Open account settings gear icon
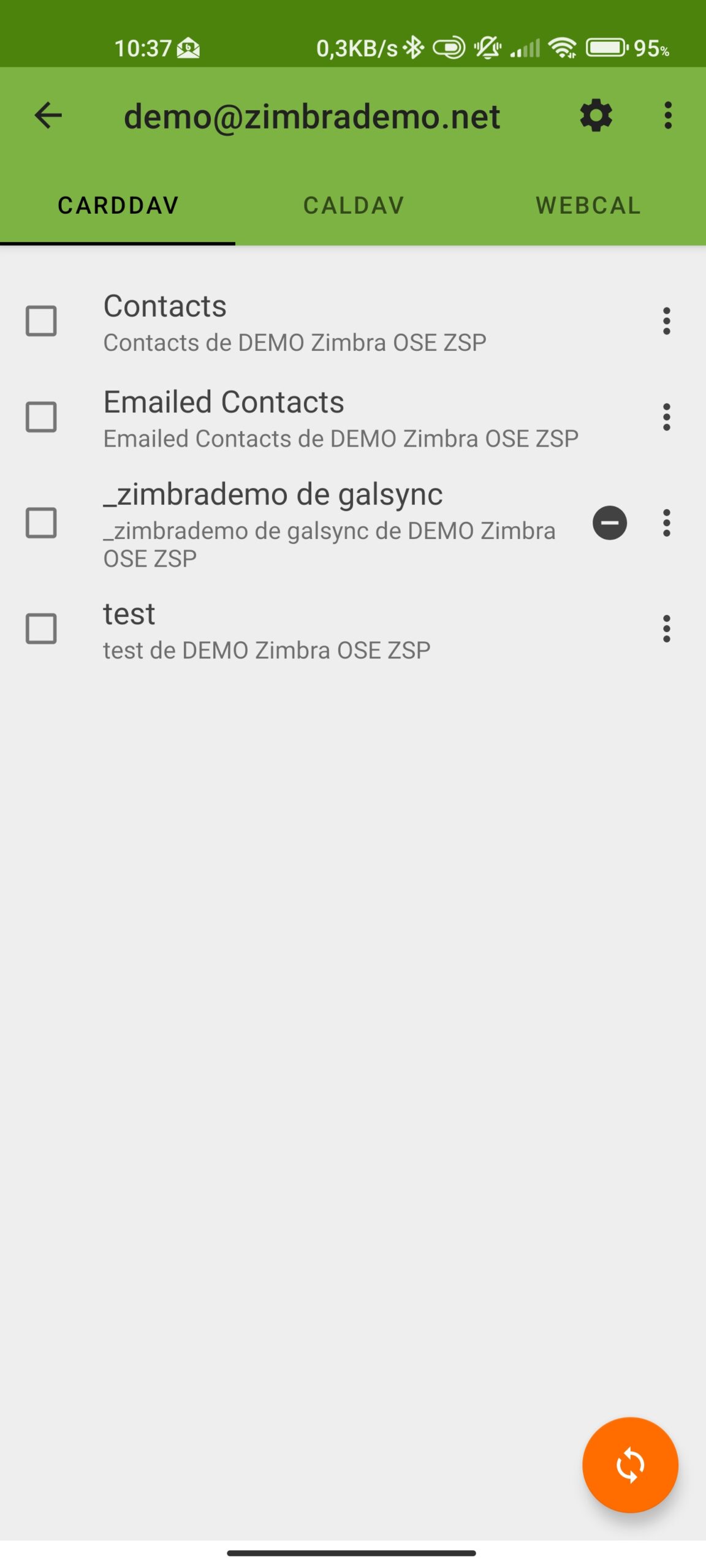 596,115
